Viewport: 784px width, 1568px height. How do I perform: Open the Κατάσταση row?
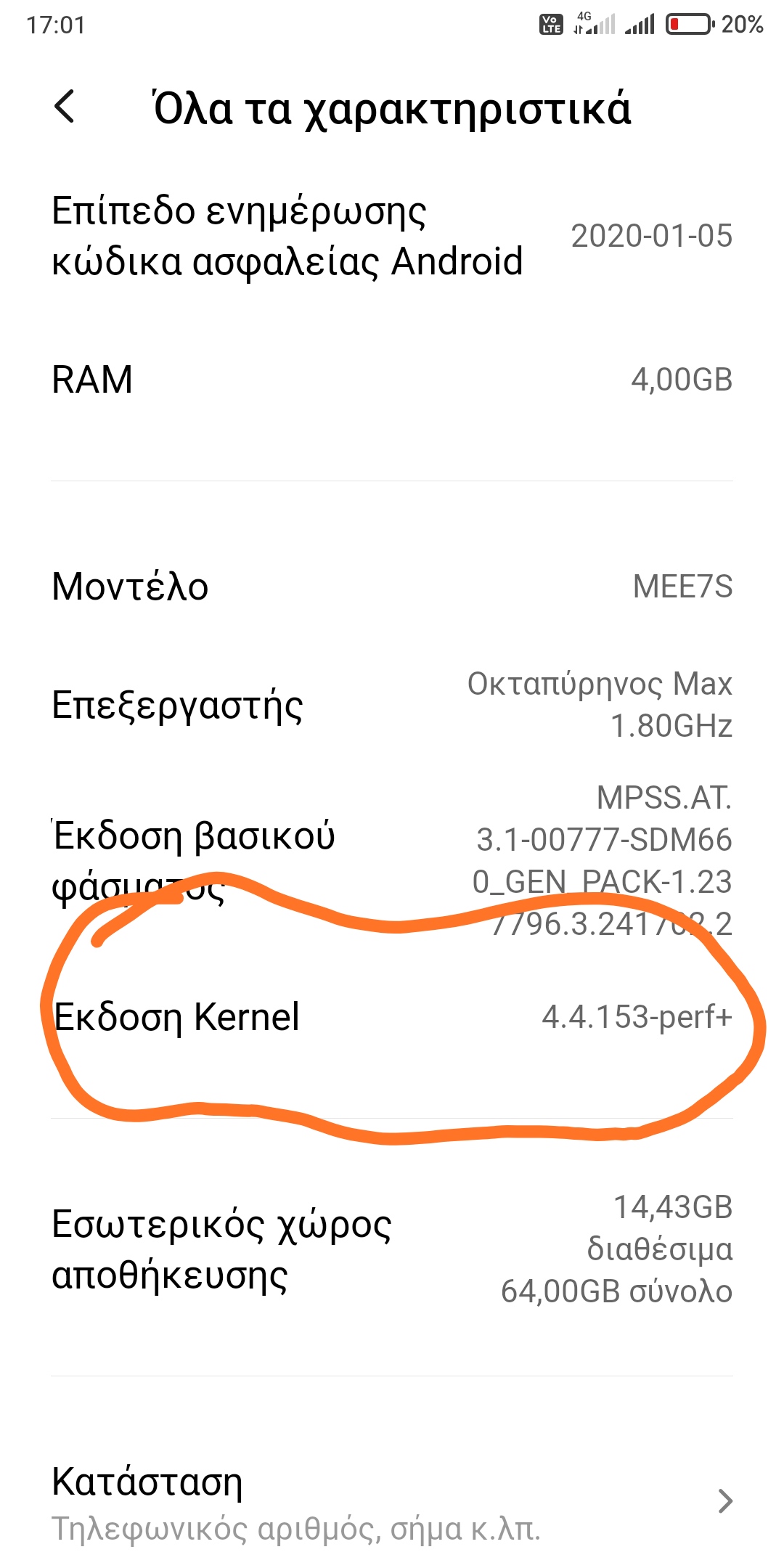(392, 1501)
